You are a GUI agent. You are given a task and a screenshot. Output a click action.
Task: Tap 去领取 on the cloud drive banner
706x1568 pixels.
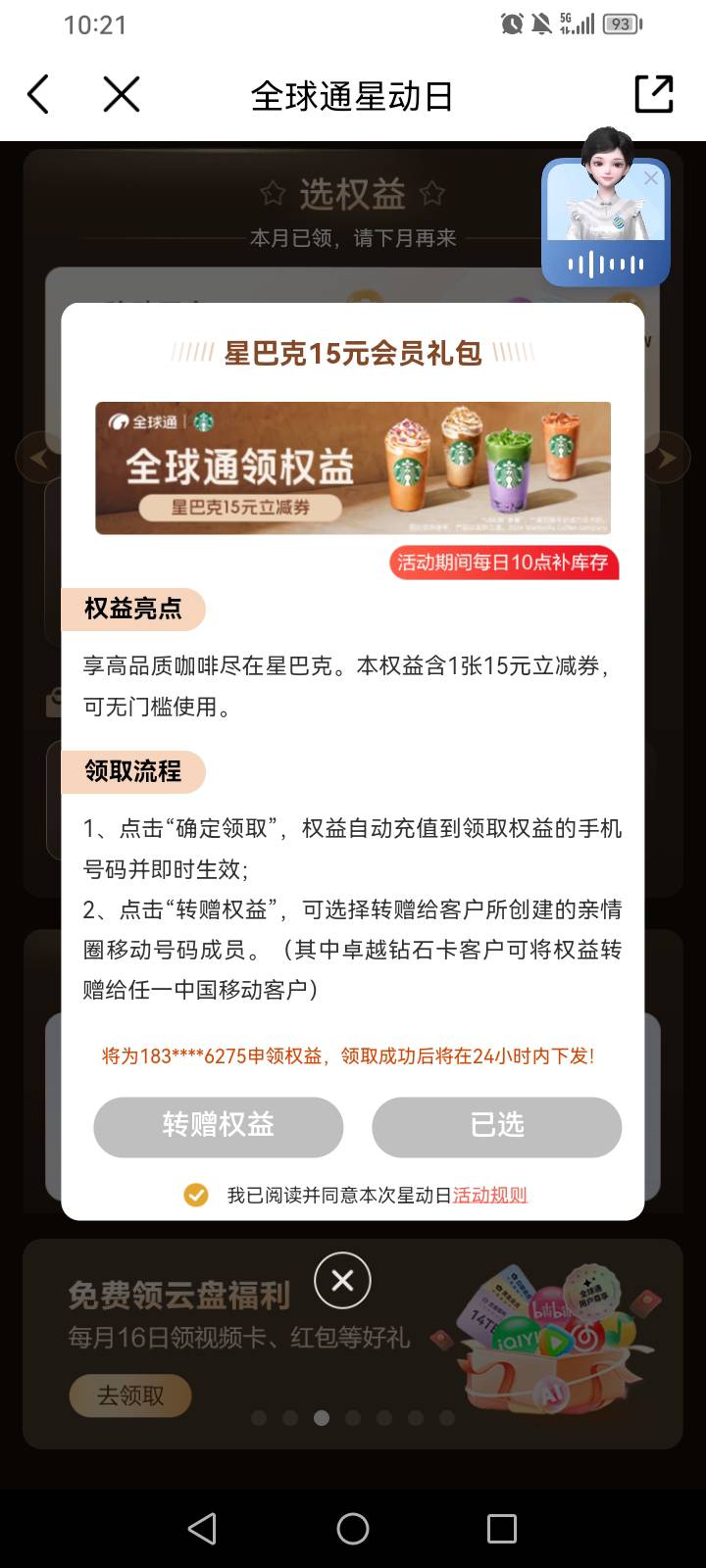[130, 1396]
